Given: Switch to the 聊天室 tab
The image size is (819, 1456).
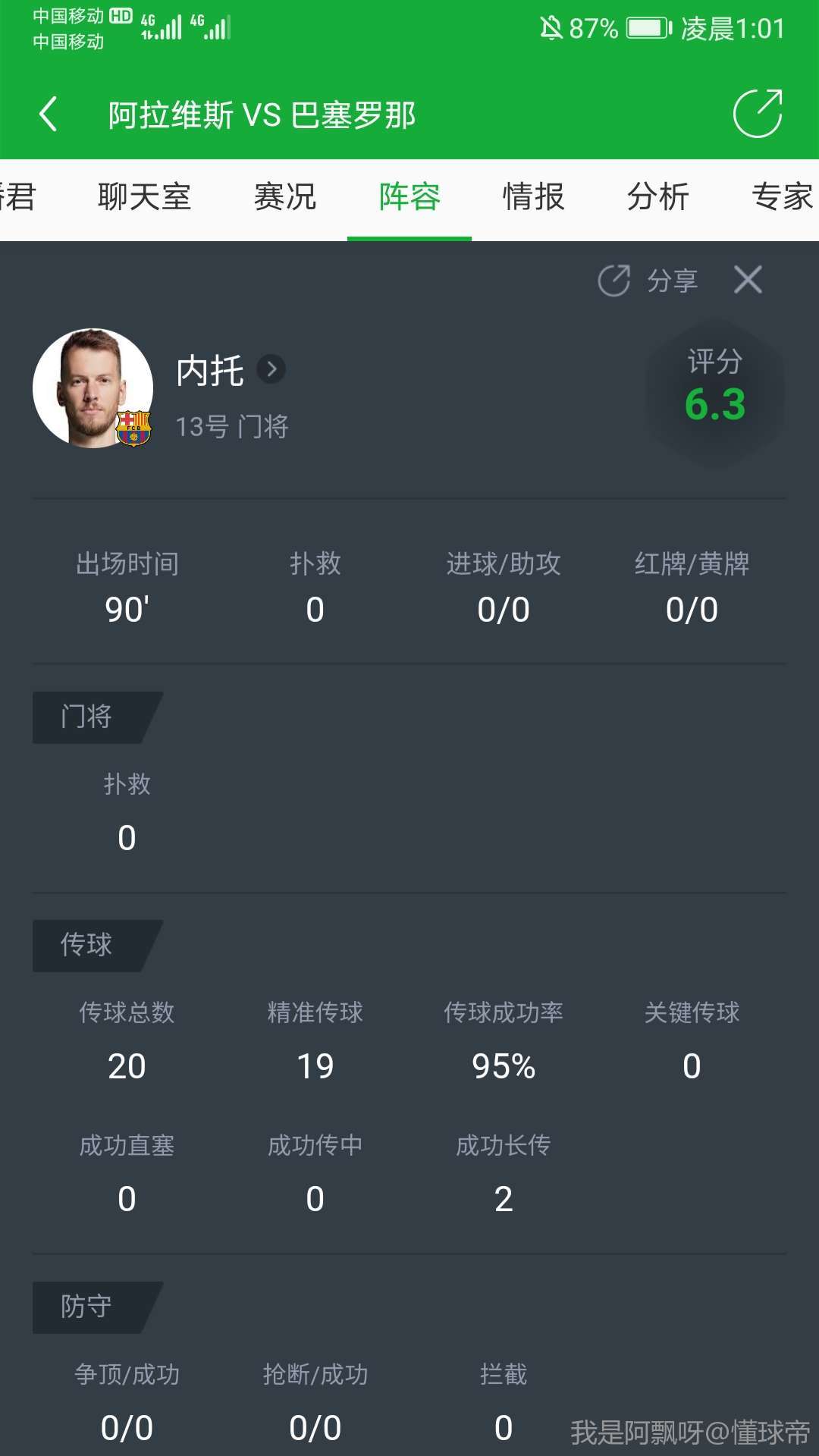Looking at the screenshot, I should (144, 197).
